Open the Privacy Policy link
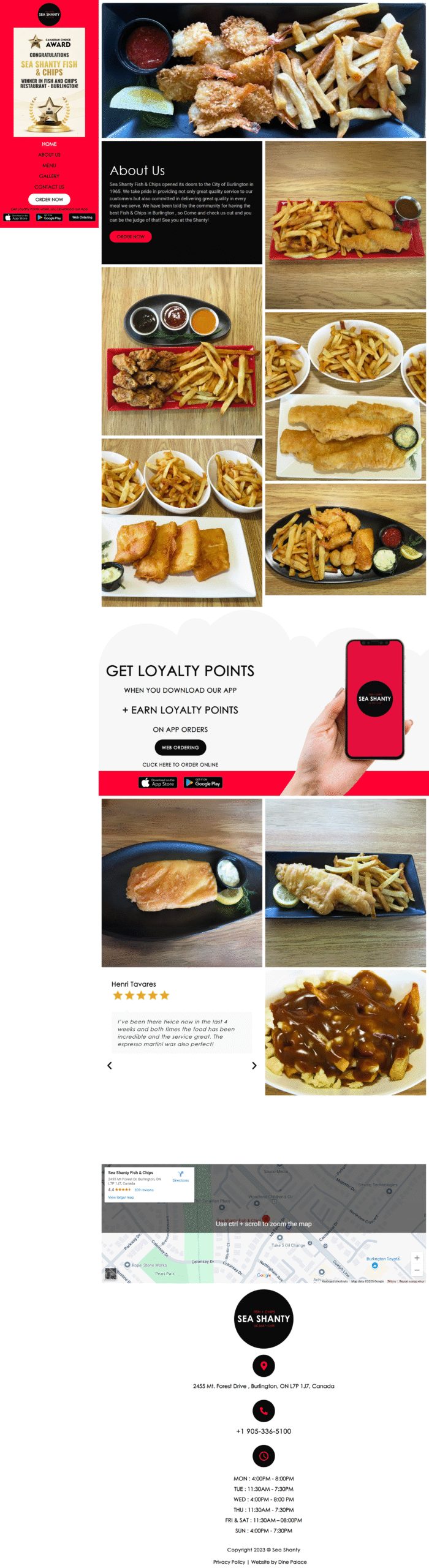The height and width of the screenshot is (1568, 429). [229, 1561]
